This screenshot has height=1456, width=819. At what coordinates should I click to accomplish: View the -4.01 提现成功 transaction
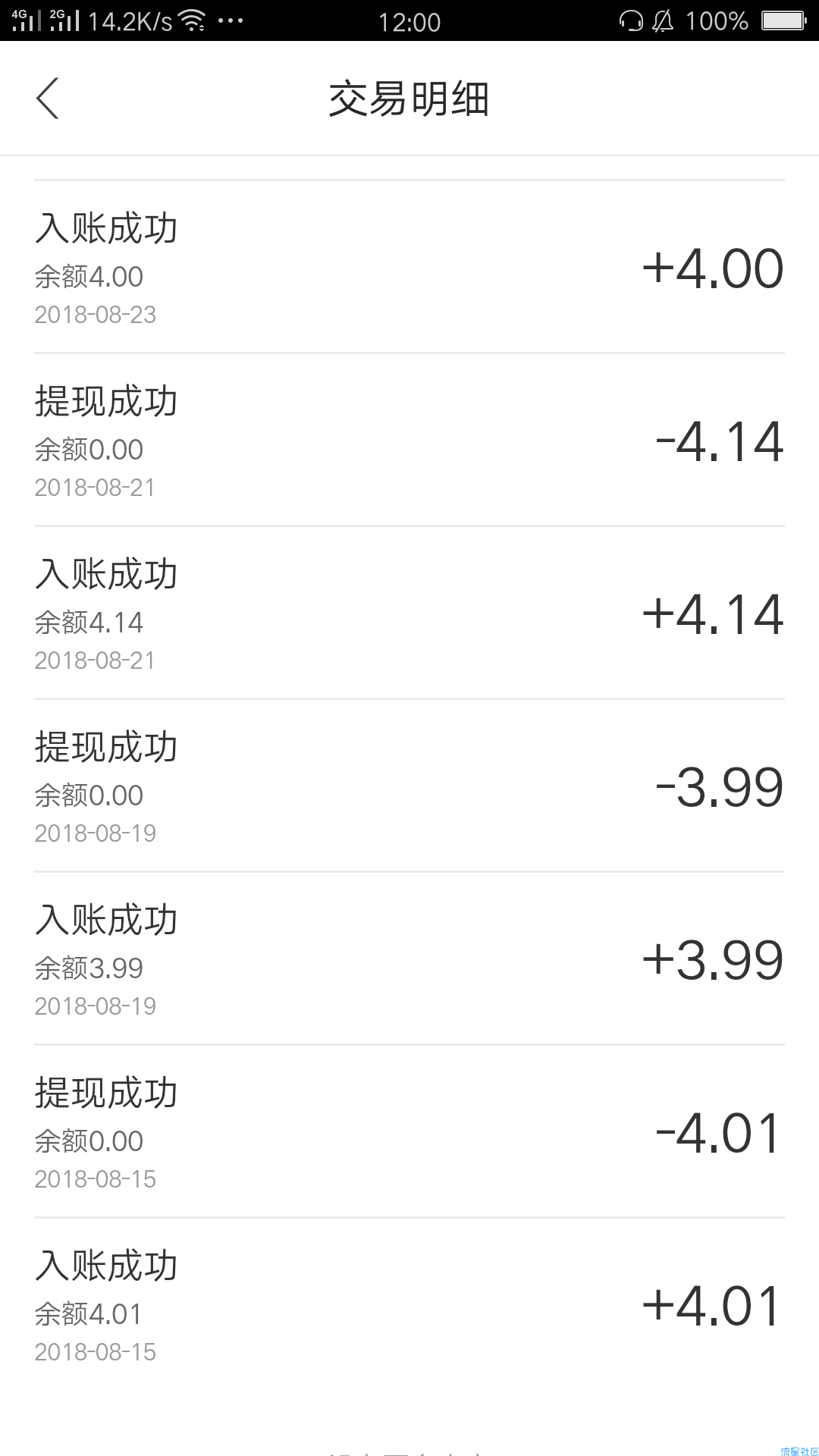[x=409, y=1131]
